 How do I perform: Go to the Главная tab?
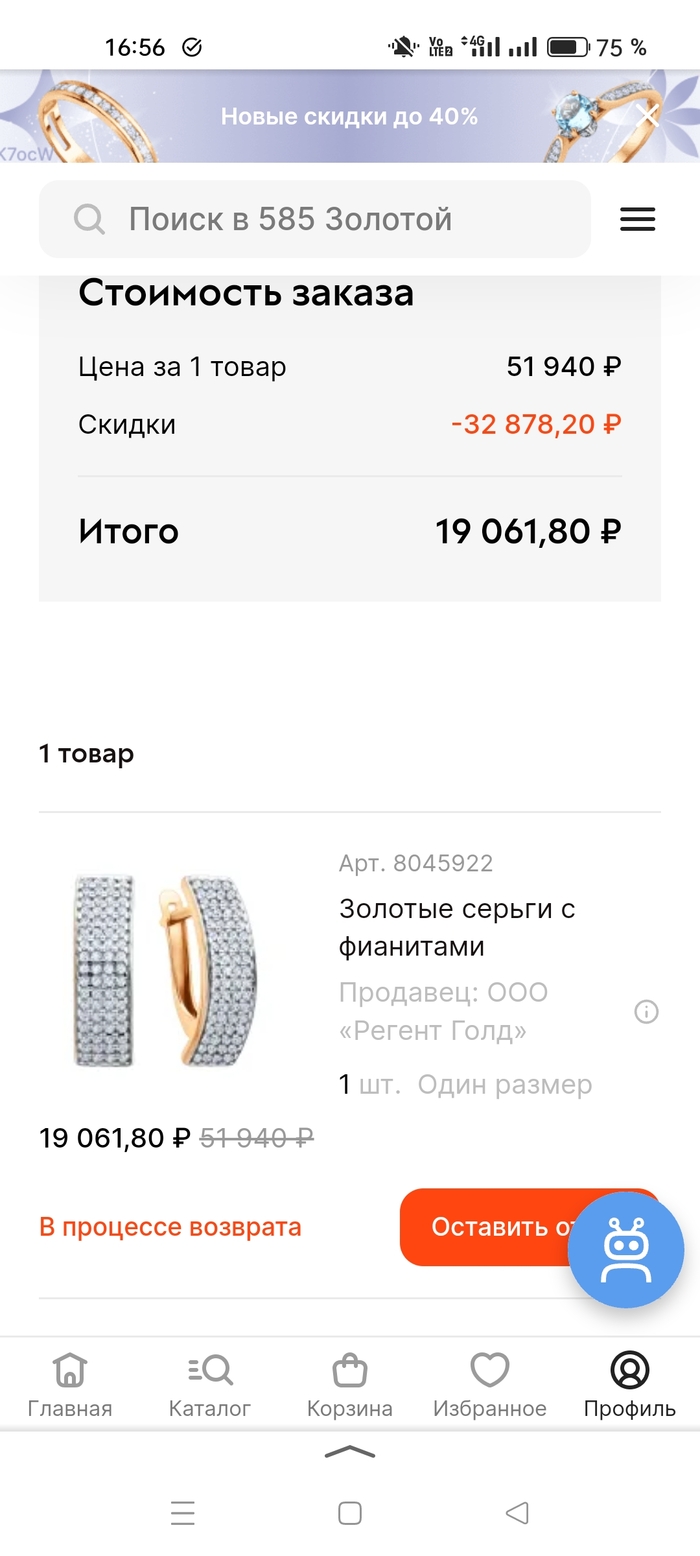[x=70, y=1385]
